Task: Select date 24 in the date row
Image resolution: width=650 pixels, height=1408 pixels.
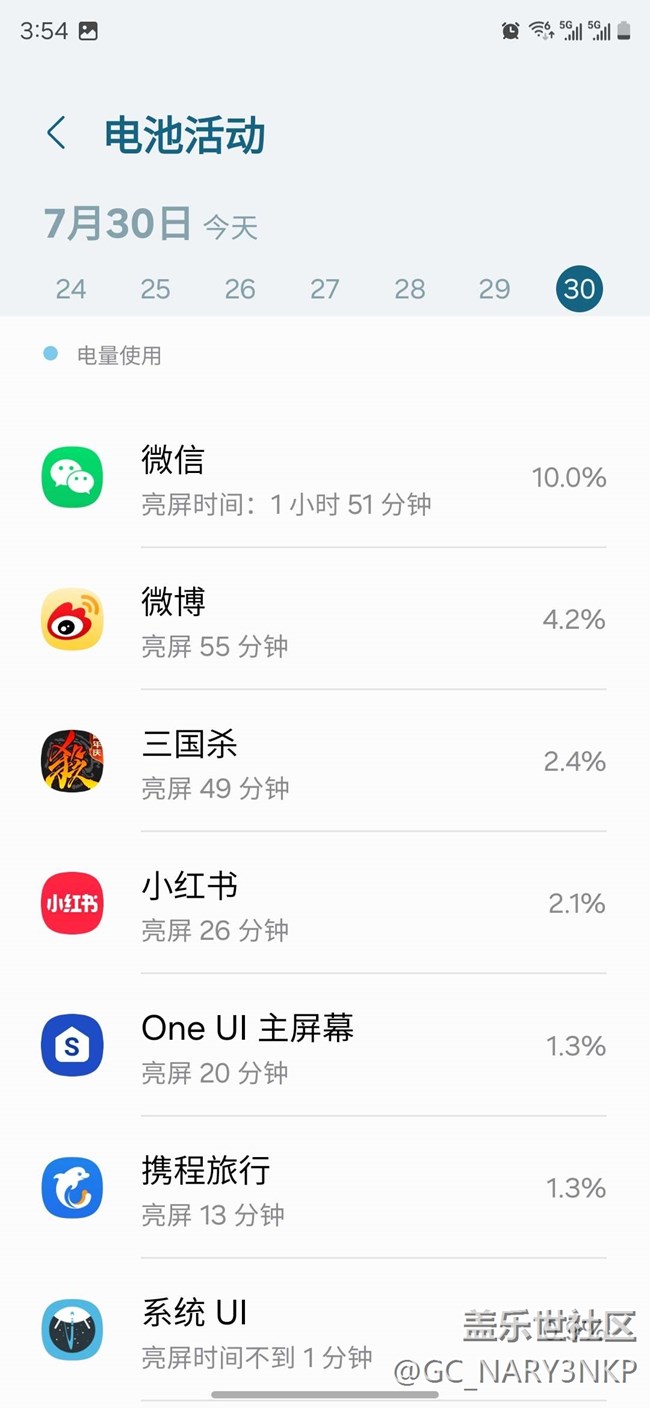Action: pyautogui.click(x=71, y=289)
